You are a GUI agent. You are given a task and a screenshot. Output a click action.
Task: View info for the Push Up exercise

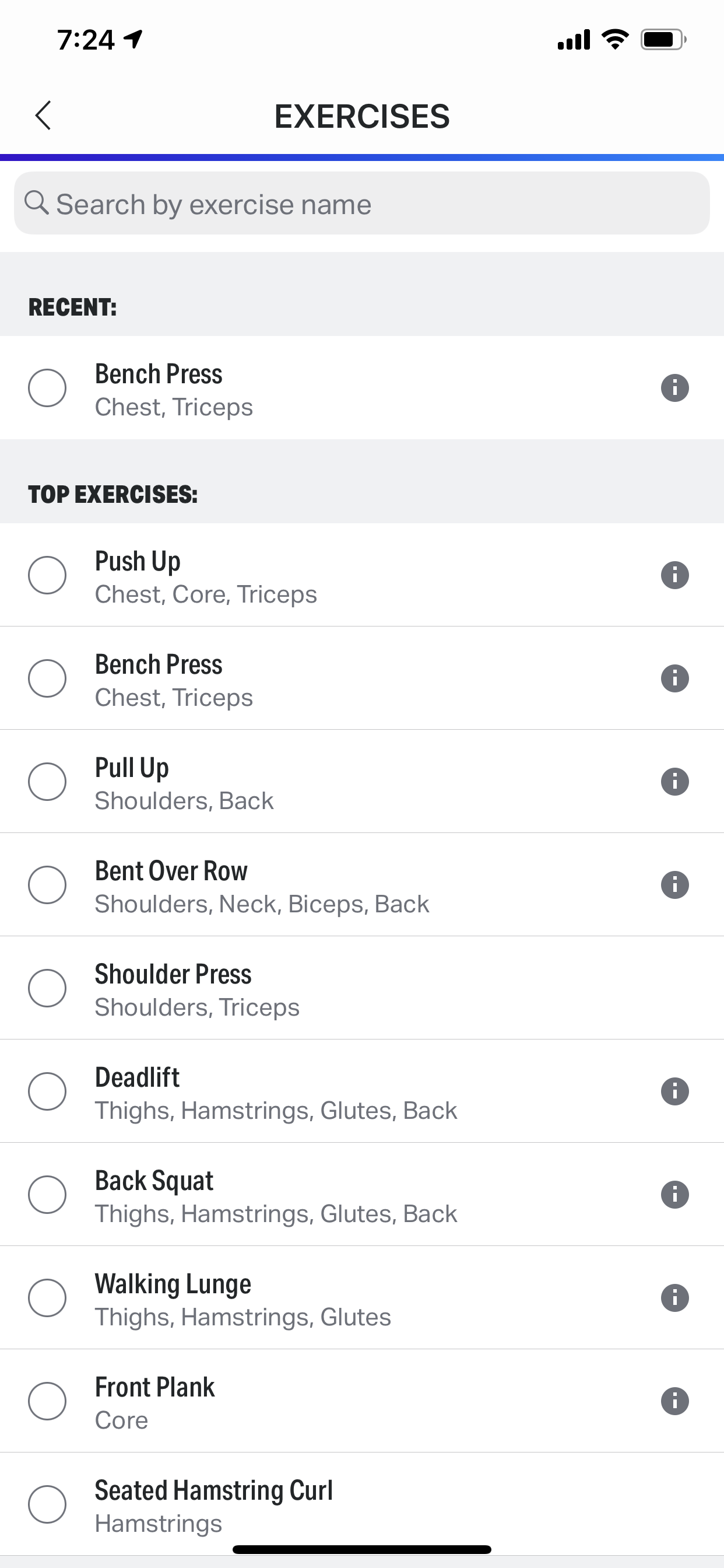674,575
